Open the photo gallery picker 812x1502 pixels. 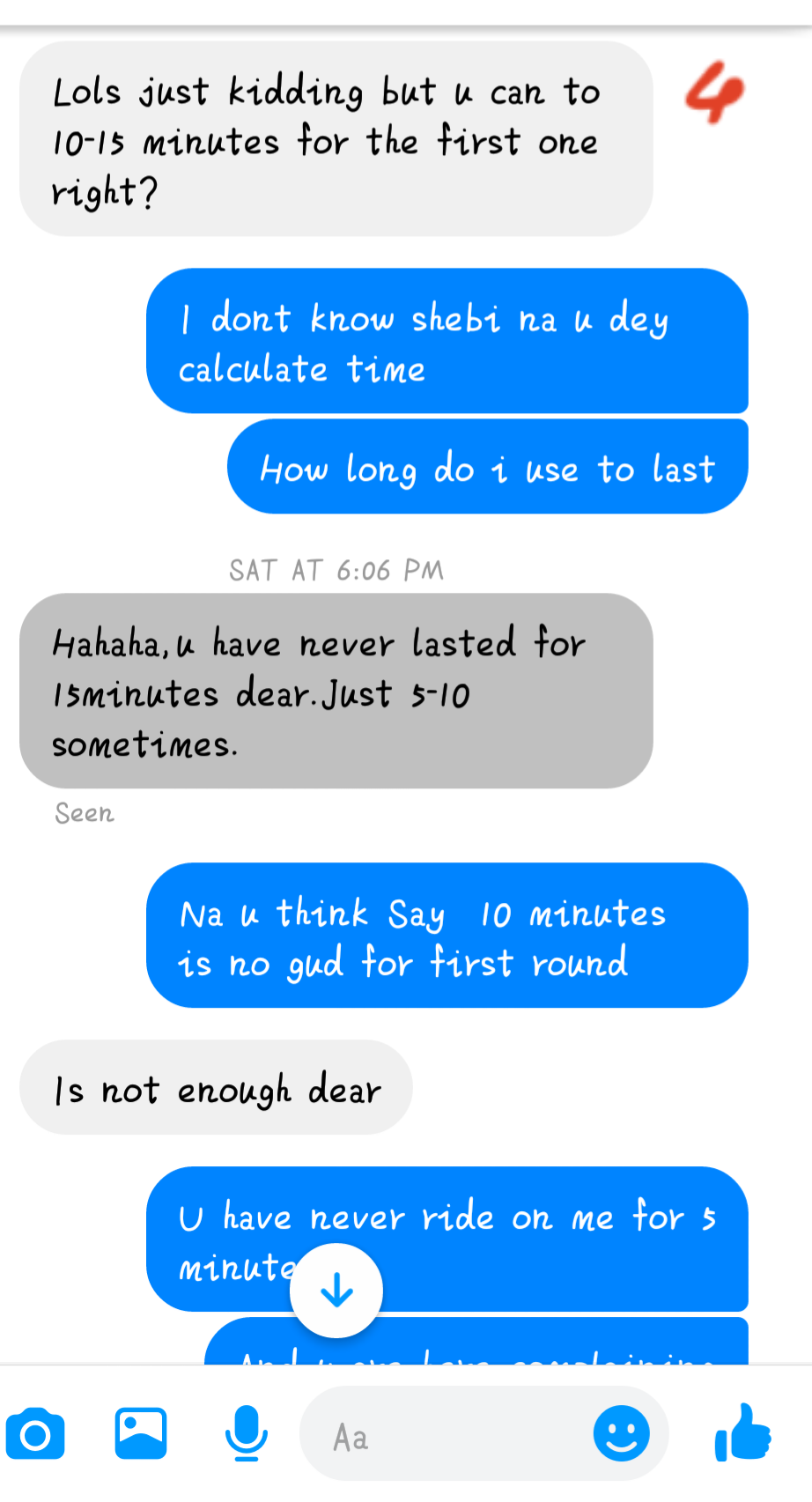[141, 1434]
